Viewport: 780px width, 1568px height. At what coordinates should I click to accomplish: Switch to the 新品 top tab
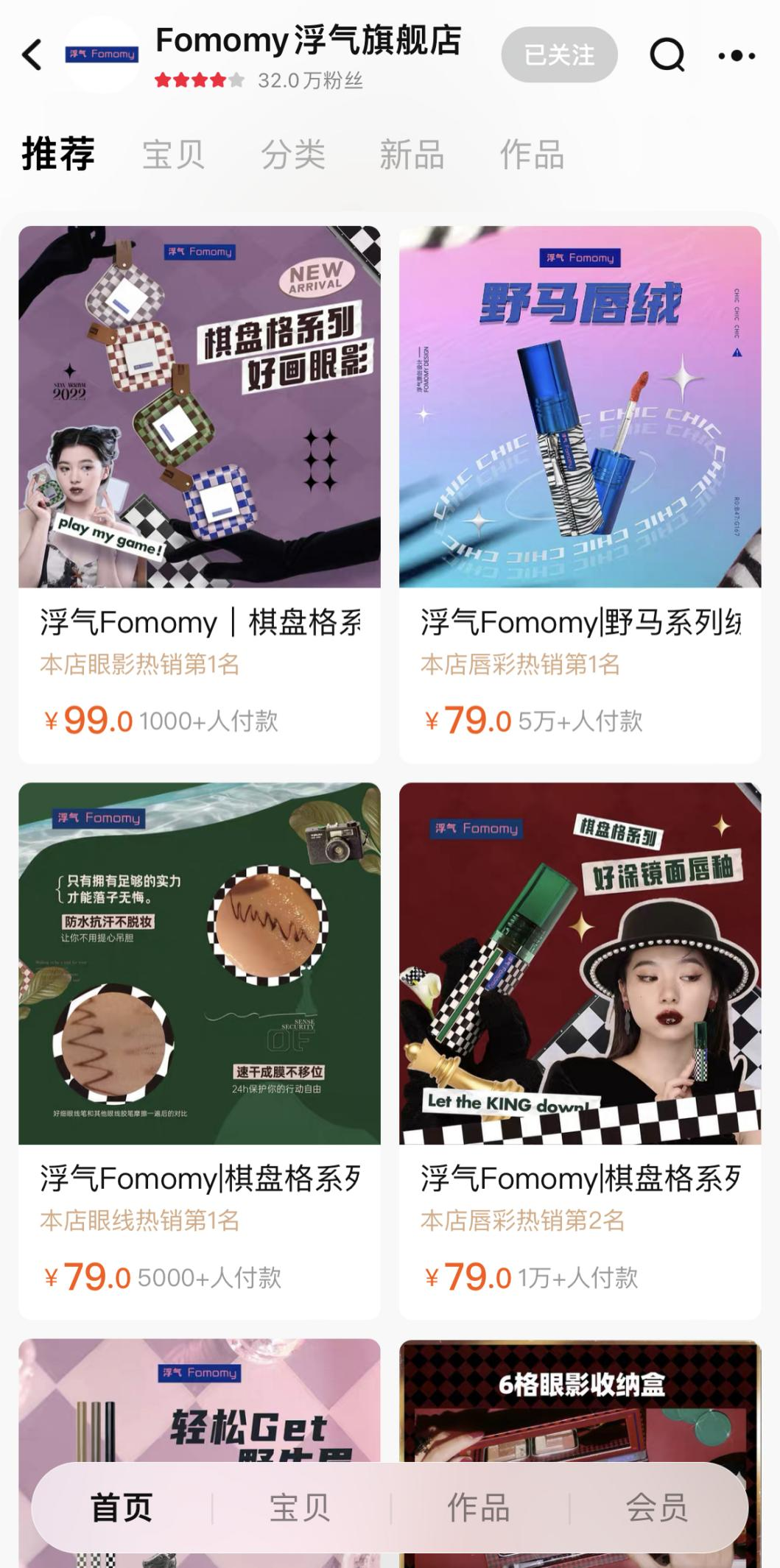point(412,155)
